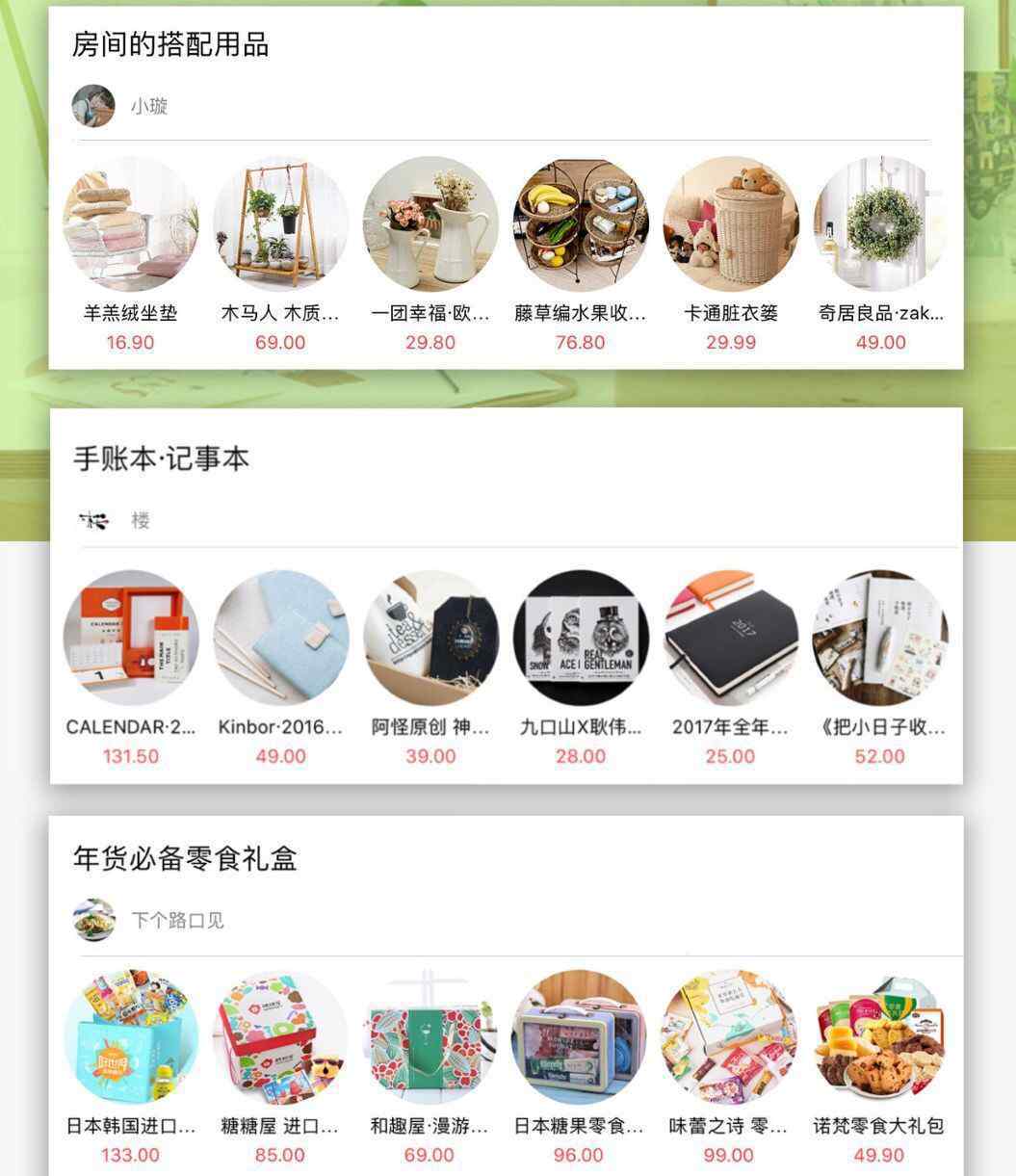Open 日本韩国进口 snack box product
This screenshot has height=1176, width=1016.
(130, 1036)
